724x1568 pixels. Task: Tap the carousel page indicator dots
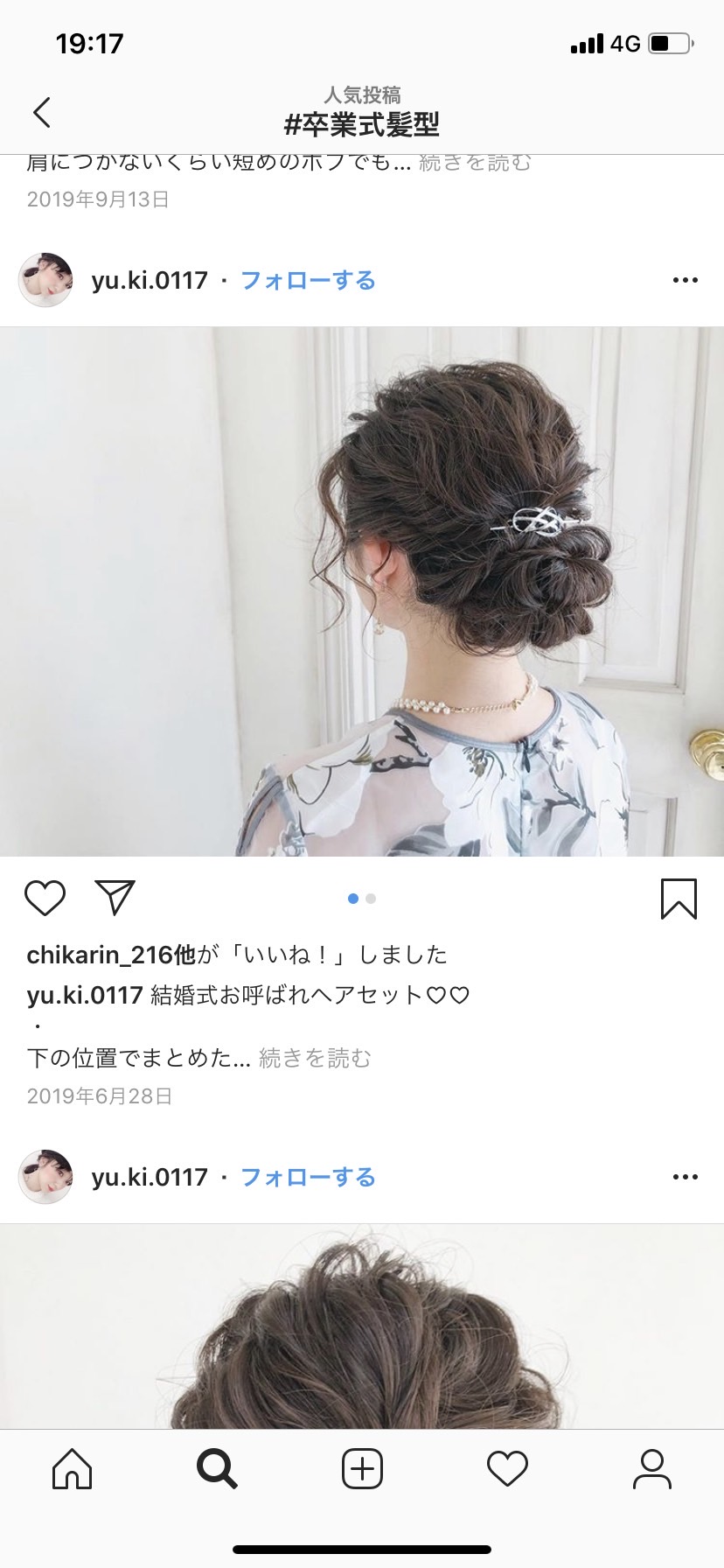point(362,899)
